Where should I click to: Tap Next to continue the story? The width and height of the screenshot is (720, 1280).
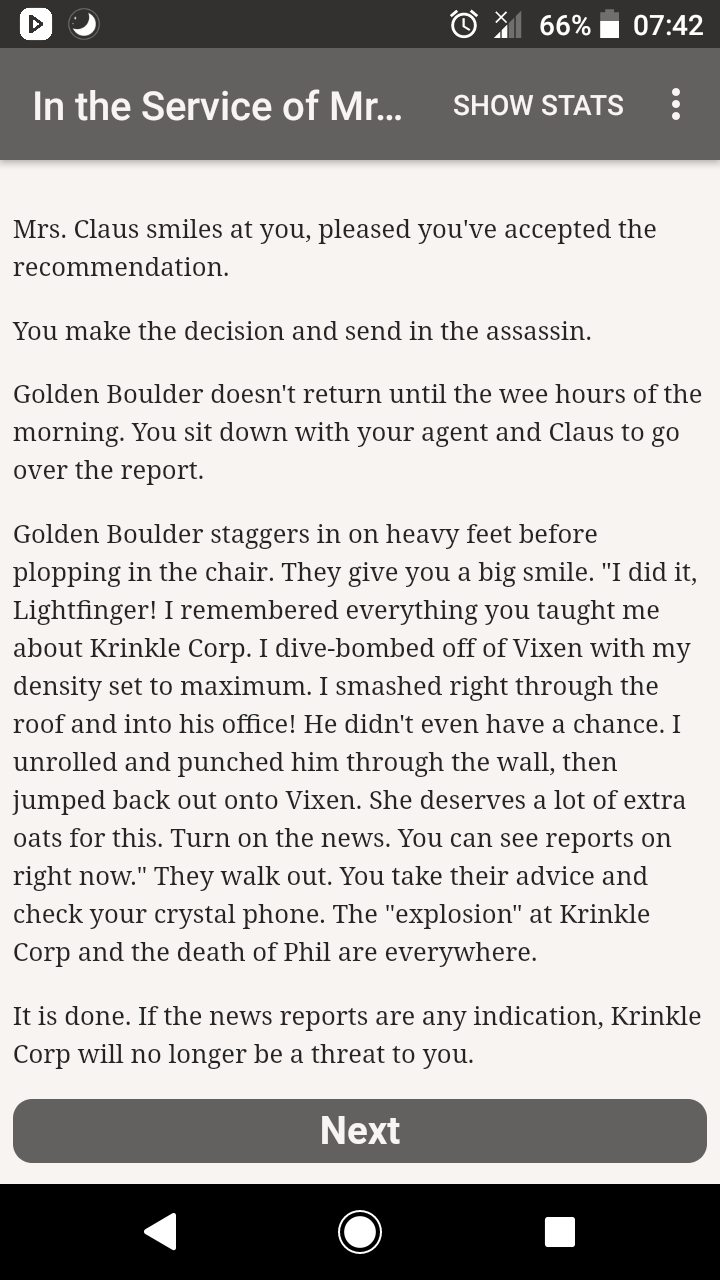coord(360,1130)
